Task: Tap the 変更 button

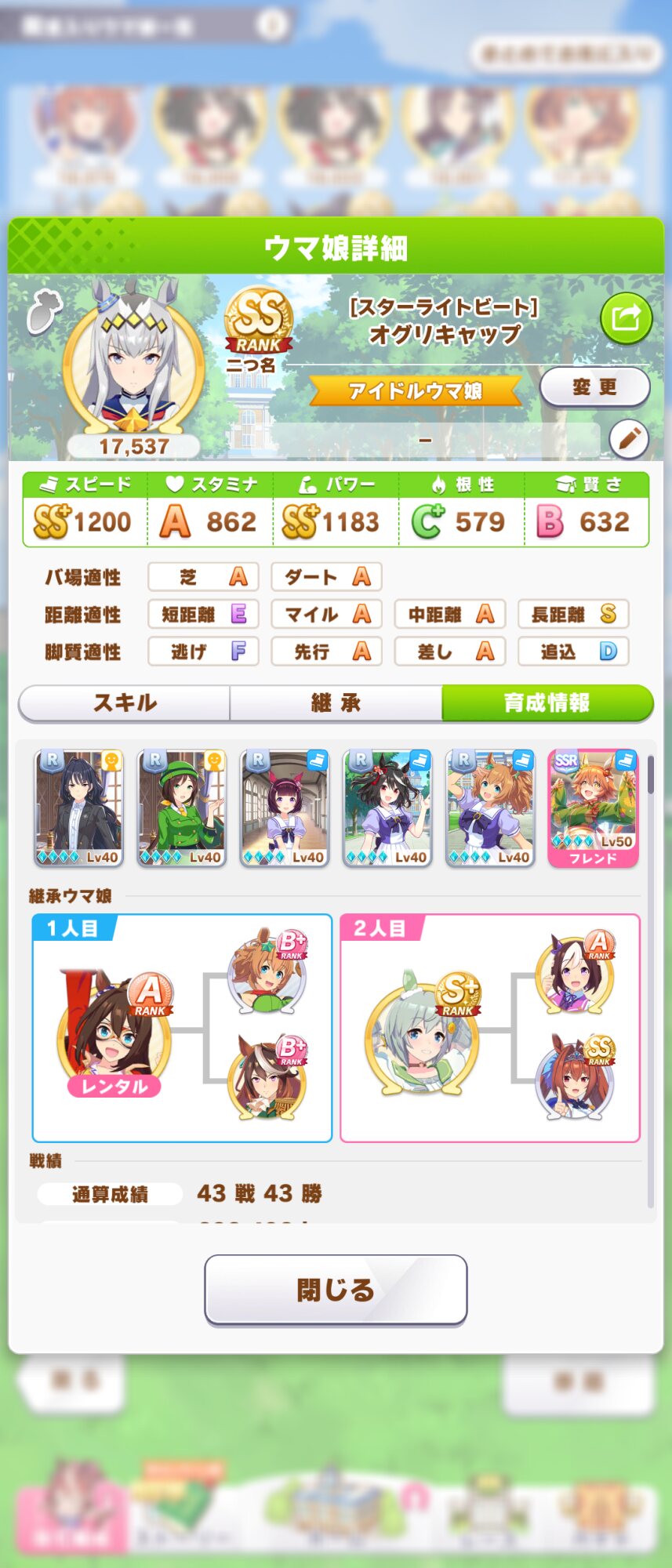Action: coord(594,387)
